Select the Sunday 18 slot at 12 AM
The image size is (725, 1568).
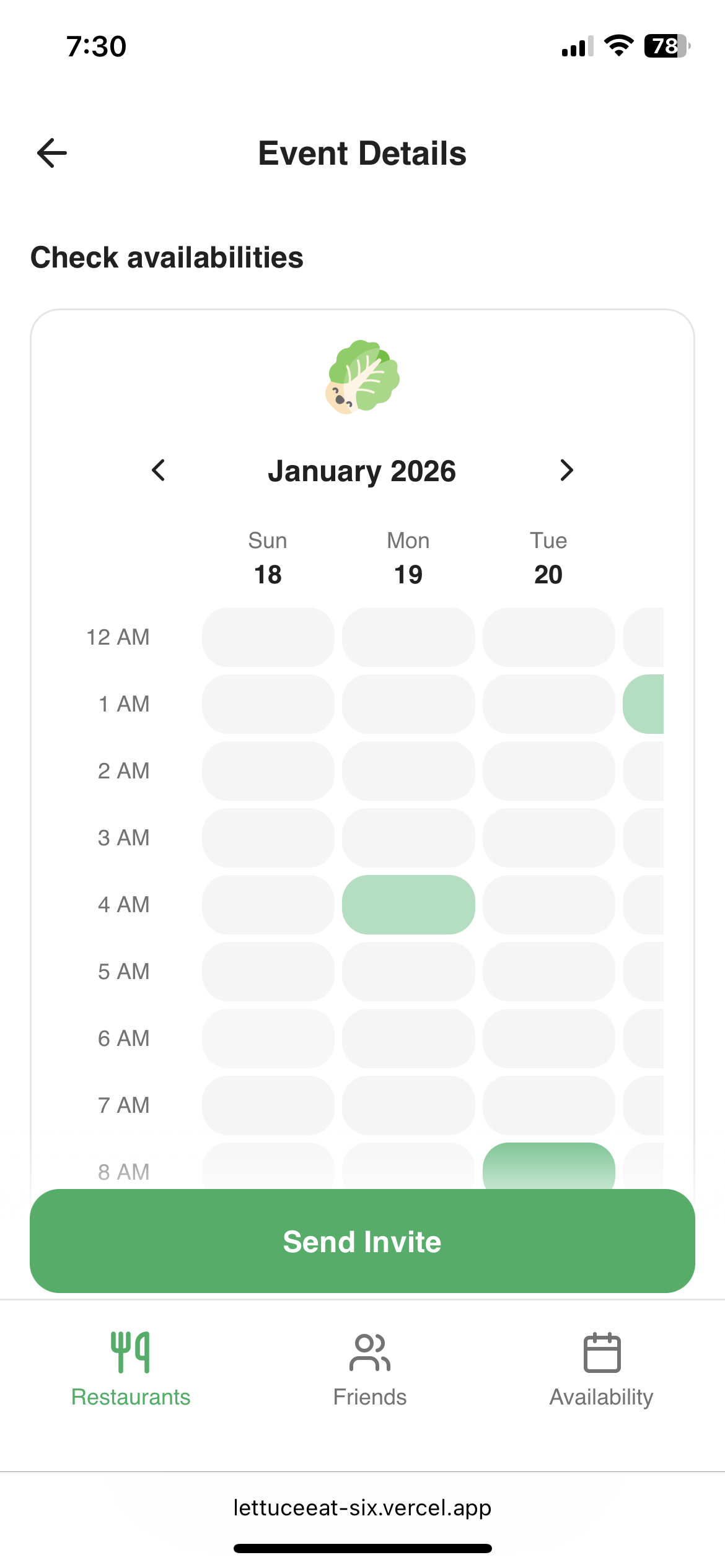point(268,637)
